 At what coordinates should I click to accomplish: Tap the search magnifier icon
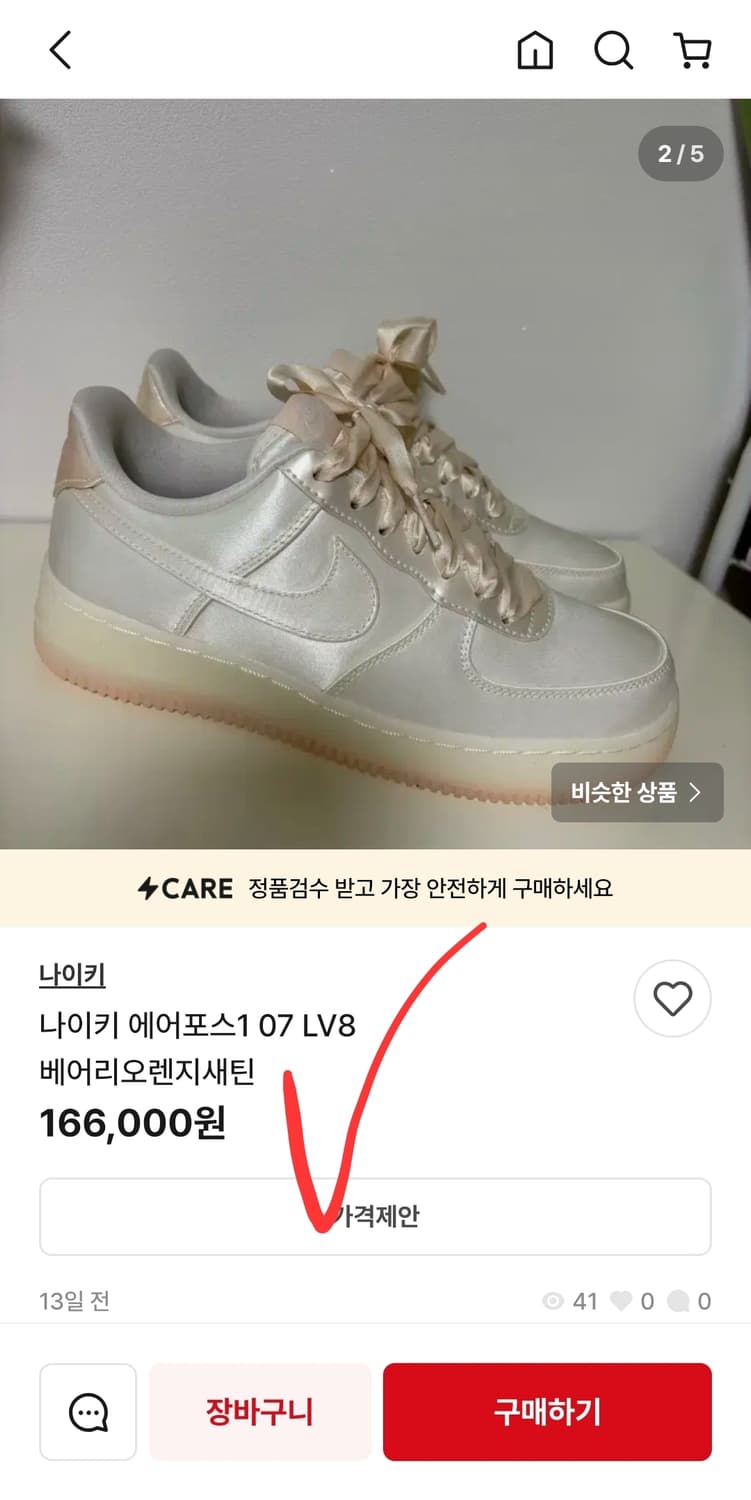coord(613,49)
